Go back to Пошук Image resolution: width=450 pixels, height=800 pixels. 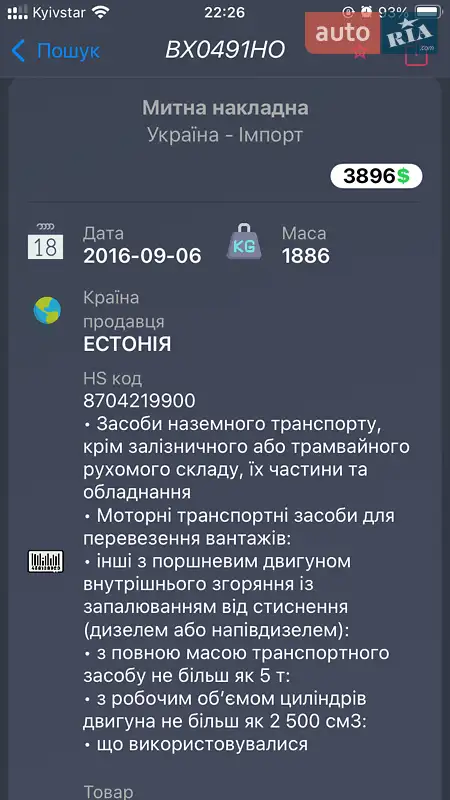click(x=55, y=51)
